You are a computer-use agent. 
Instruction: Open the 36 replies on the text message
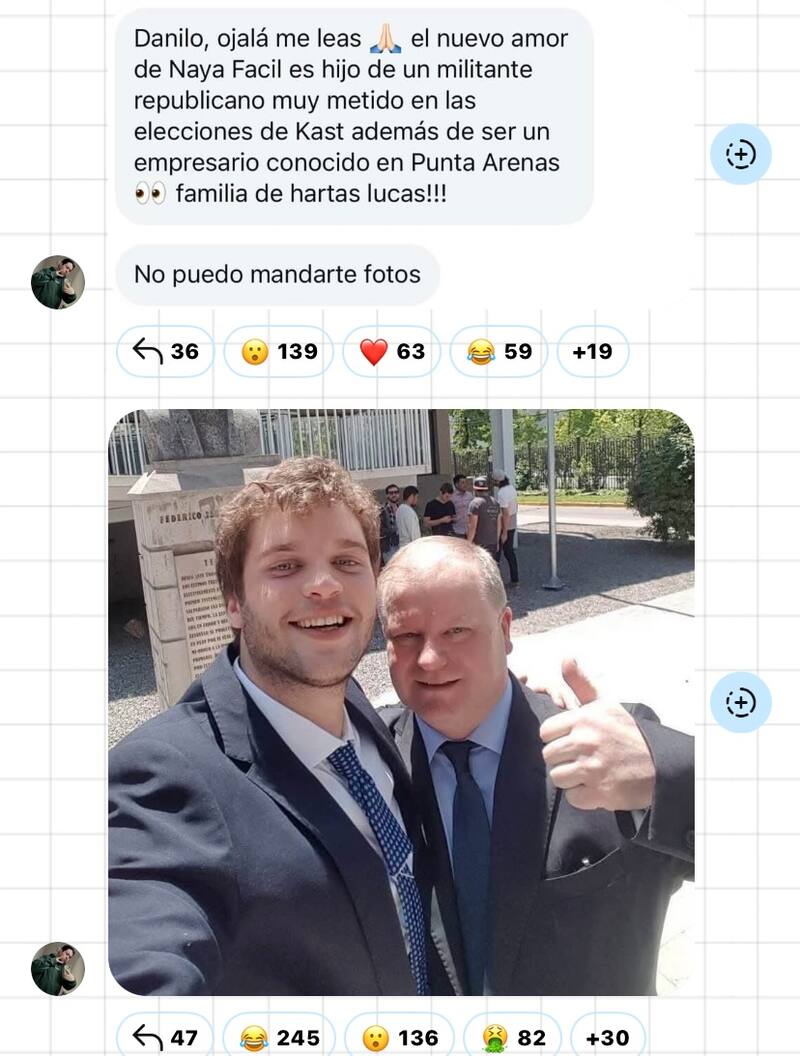(165, 351)
